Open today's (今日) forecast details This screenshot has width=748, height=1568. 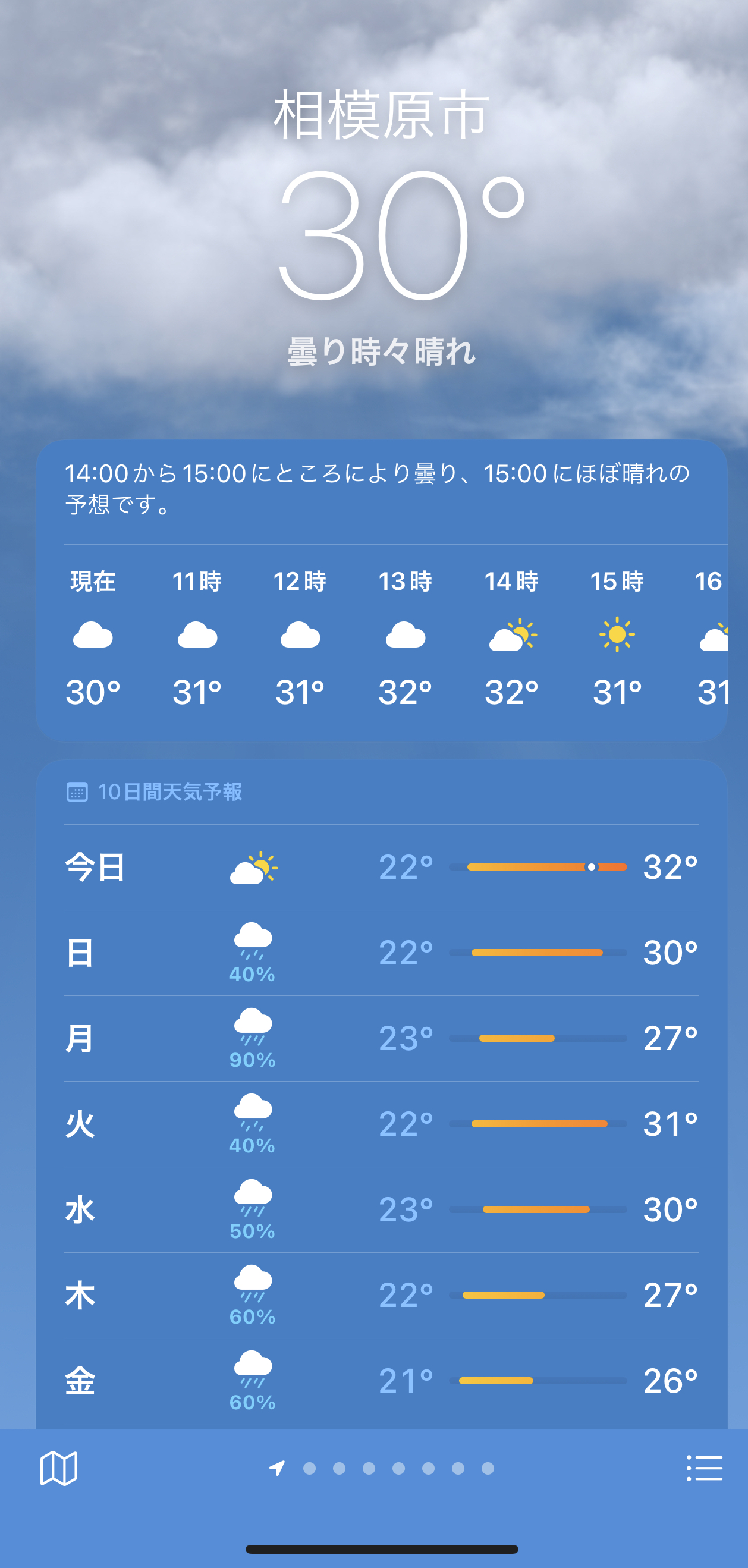point(381,867)
